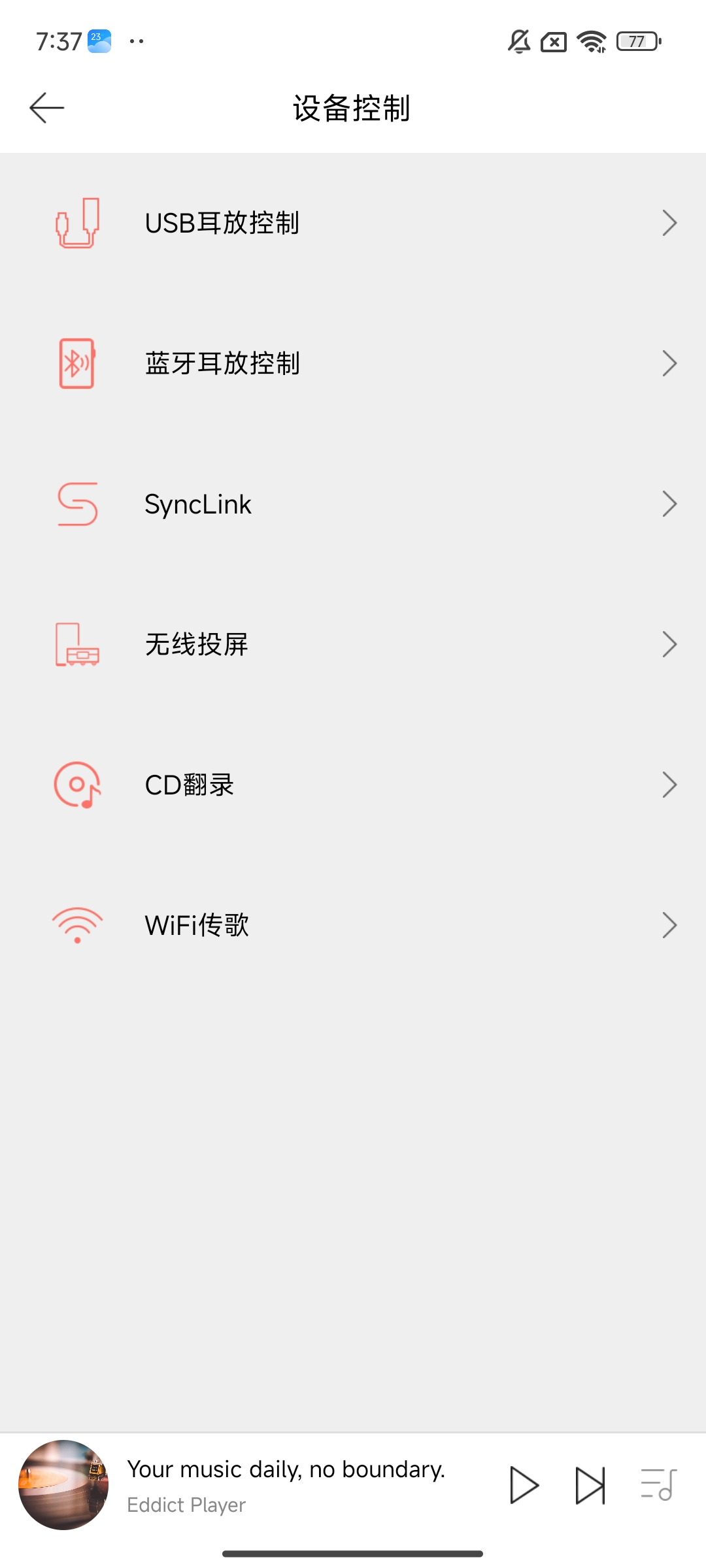Open the album art in mini player
Viewport: 706px width, 1568px height.
pyautogui.click(x=63, y=1485)
